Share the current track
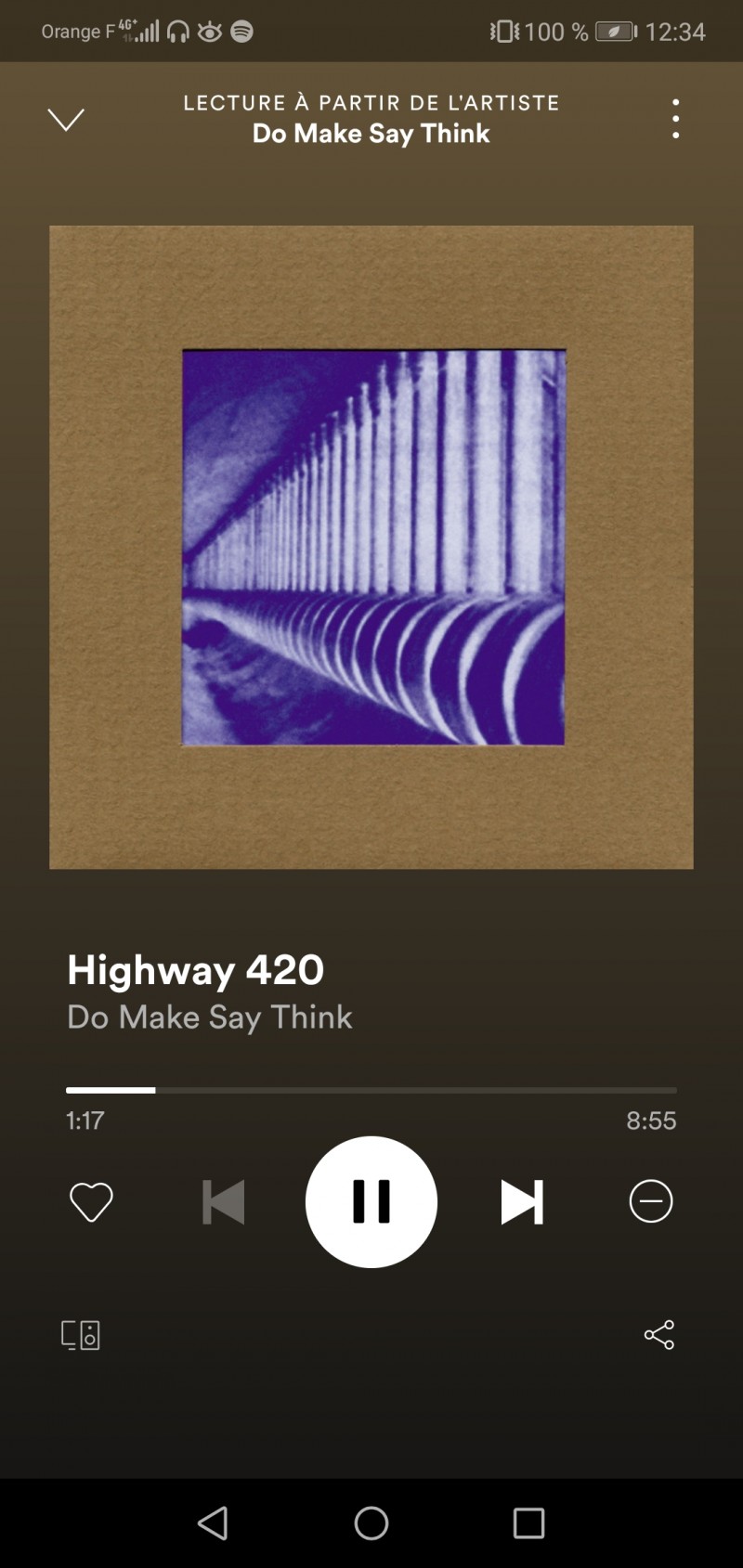 pos(658,1335)
